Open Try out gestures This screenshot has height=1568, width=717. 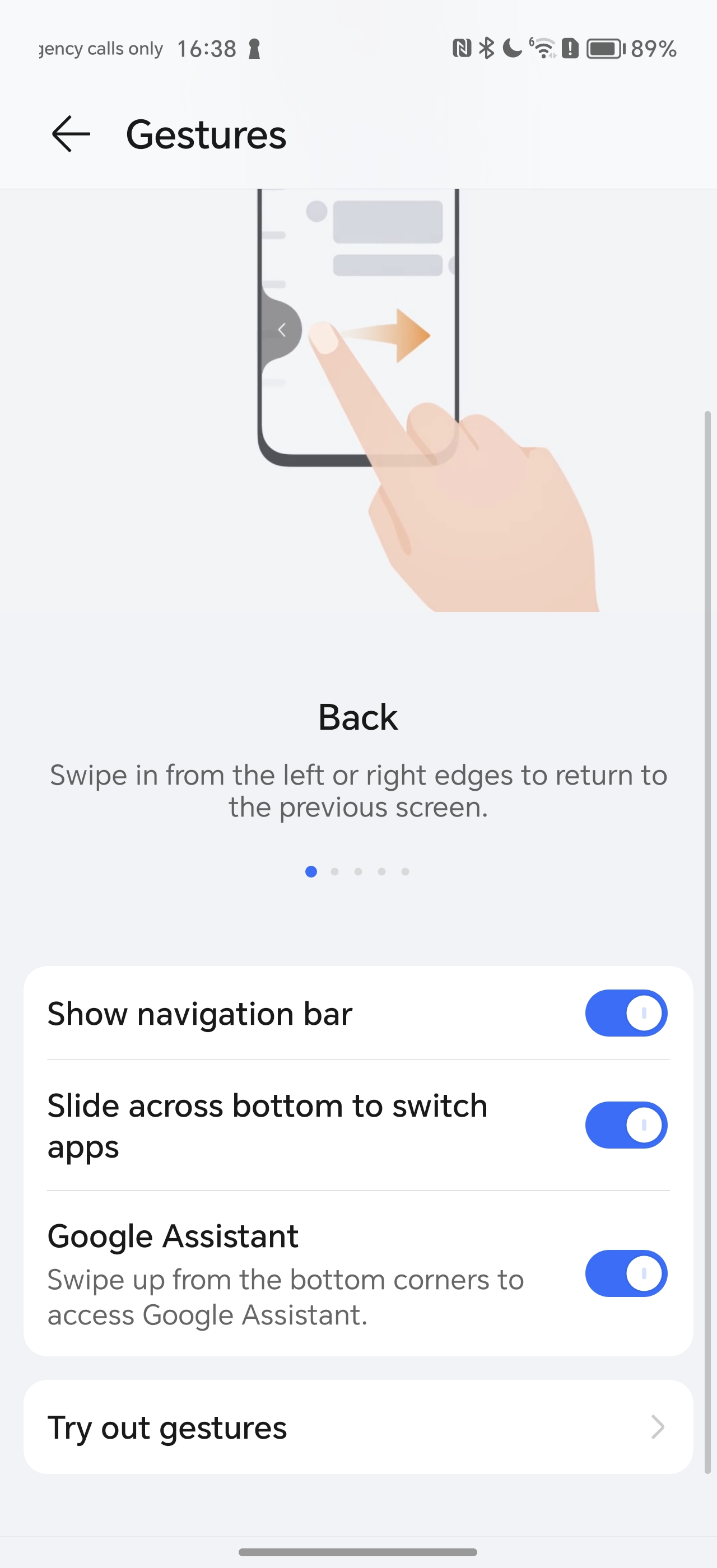pos(358,1427)
